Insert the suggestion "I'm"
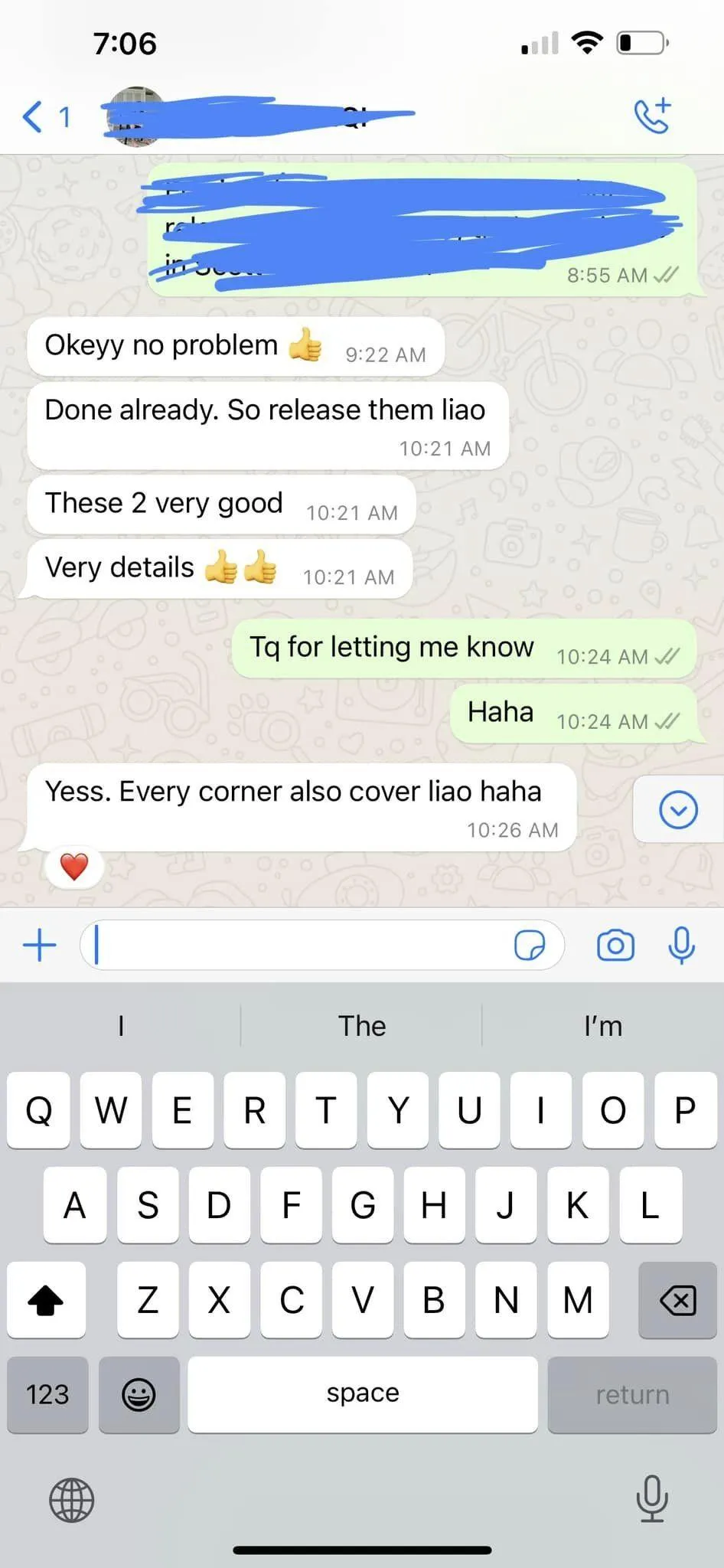 click(603, 1026)
